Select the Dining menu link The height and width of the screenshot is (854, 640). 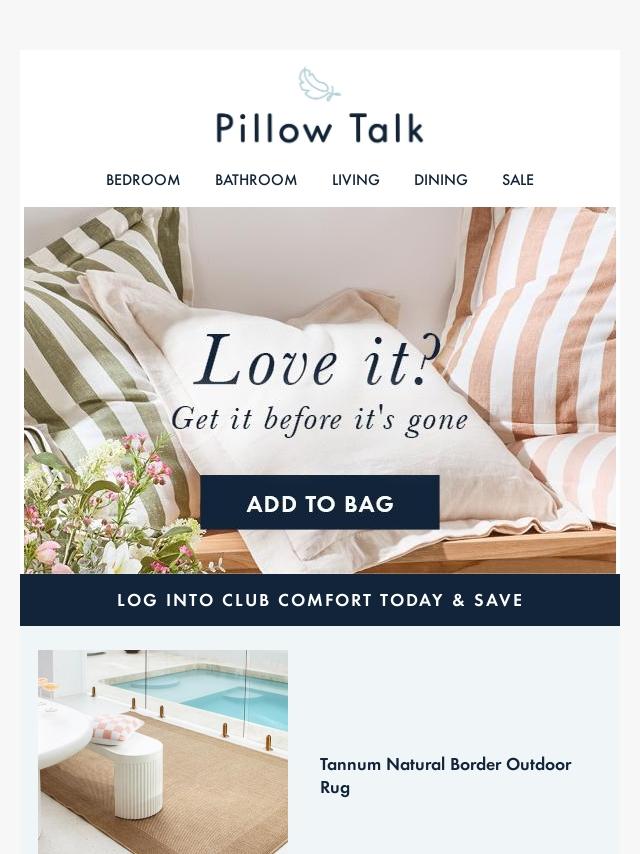[x=441, y=180]
